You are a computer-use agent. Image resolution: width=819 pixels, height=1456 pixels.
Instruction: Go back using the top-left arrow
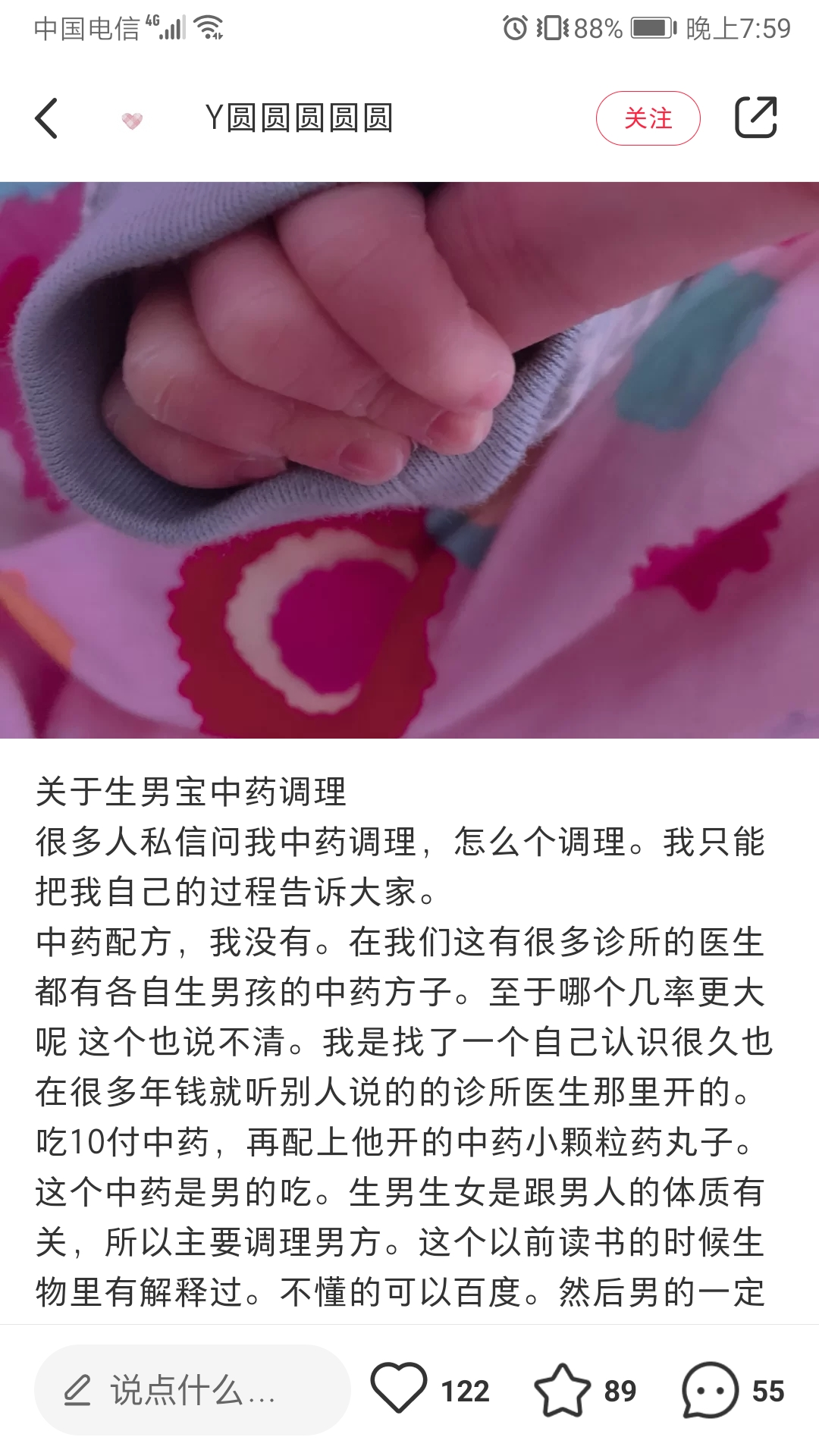click(x=47, y=118)
